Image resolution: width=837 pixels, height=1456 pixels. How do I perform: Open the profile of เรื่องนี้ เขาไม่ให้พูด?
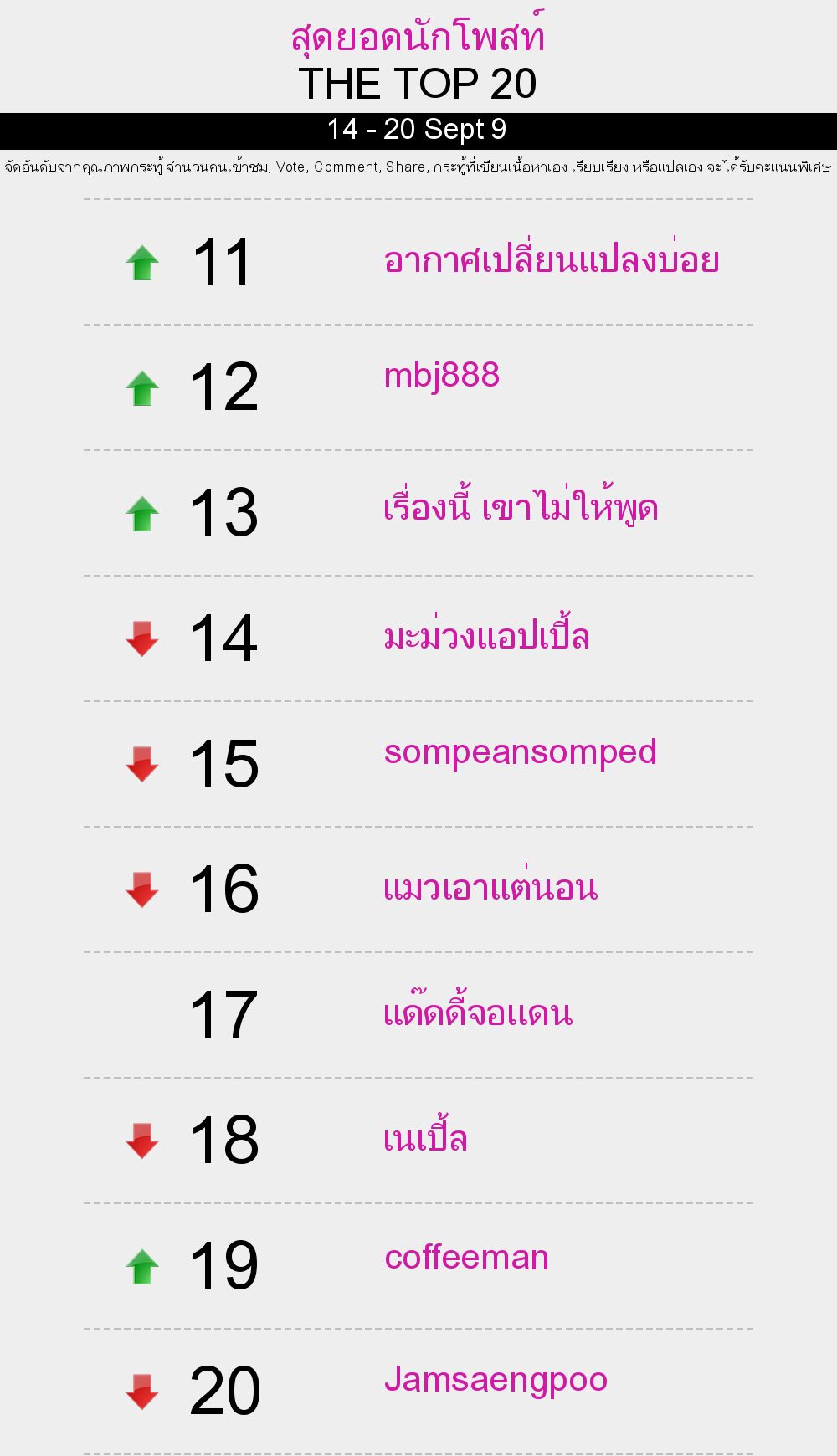[x=521, y=507]
